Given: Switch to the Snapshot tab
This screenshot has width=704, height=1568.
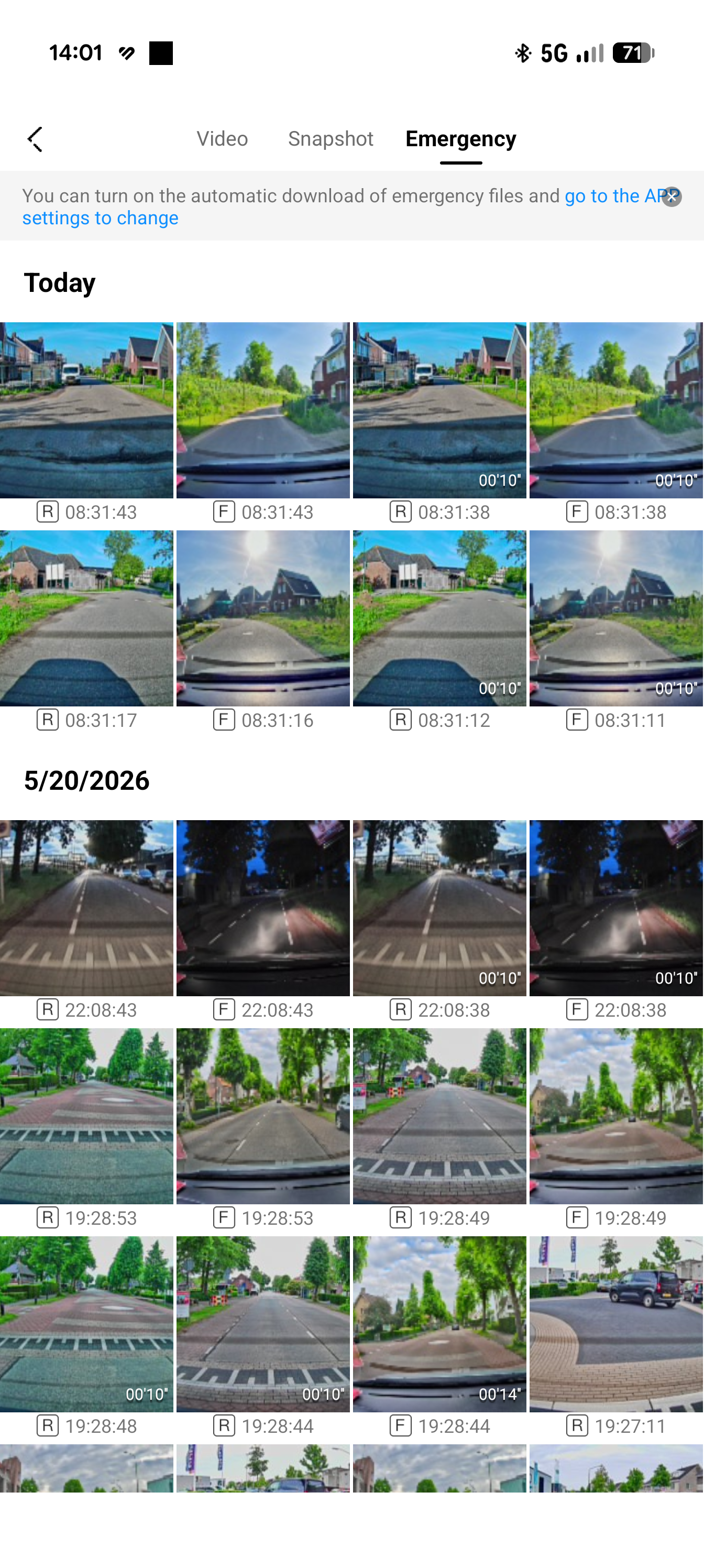Looking at the screenshot, I should (331, 139).
